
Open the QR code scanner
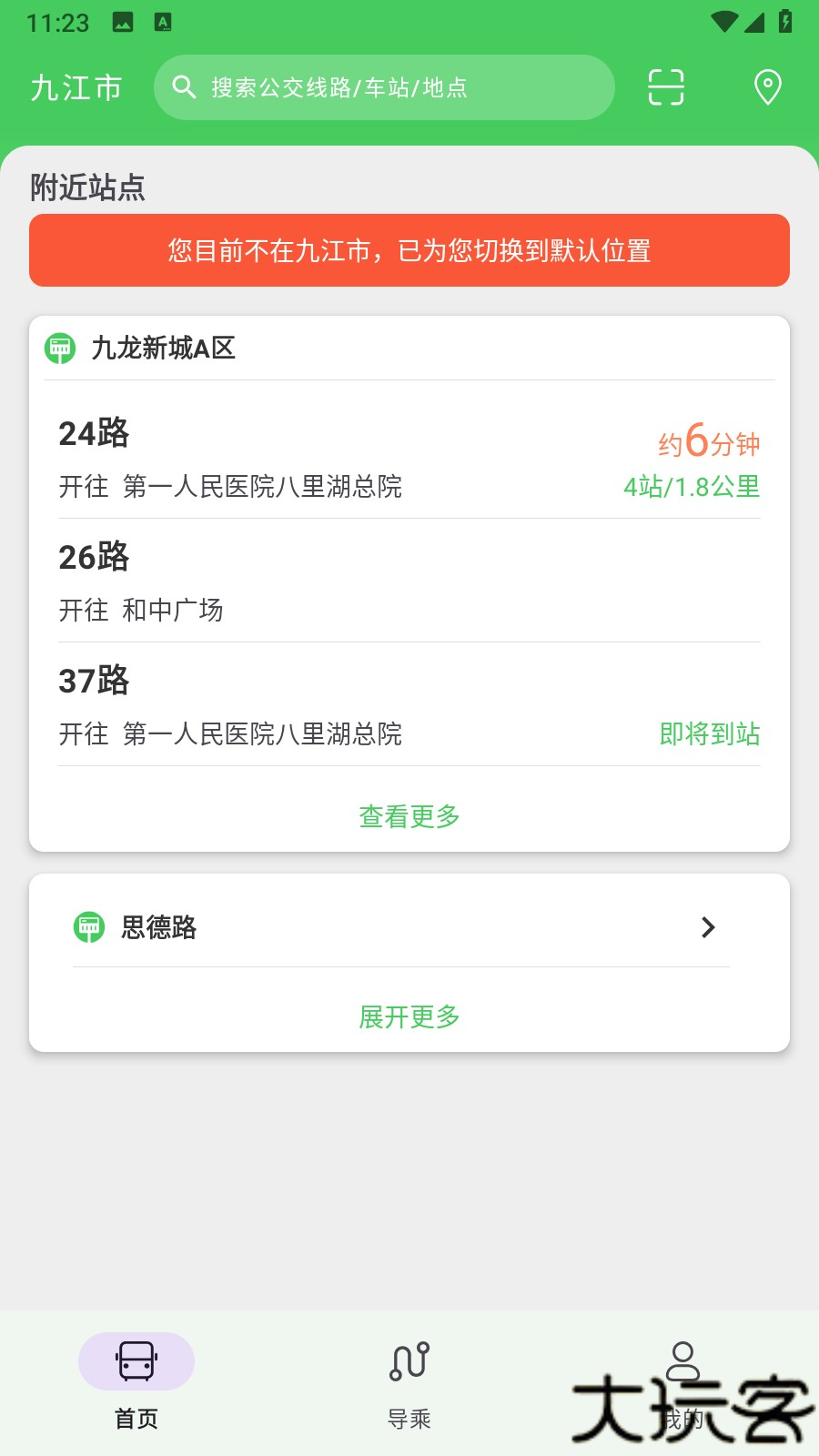point(666,87)
